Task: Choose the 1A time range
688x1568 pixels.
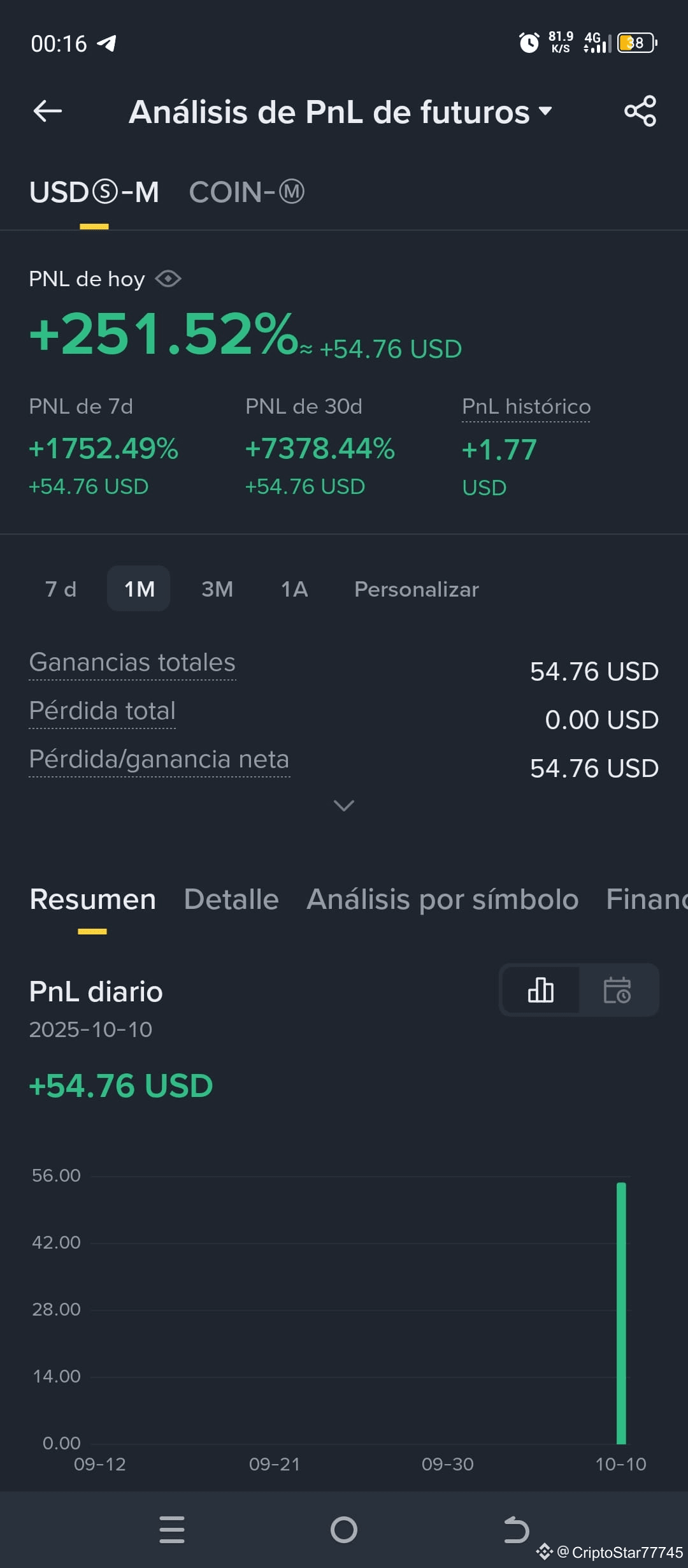Action: (x=294, y=589)
